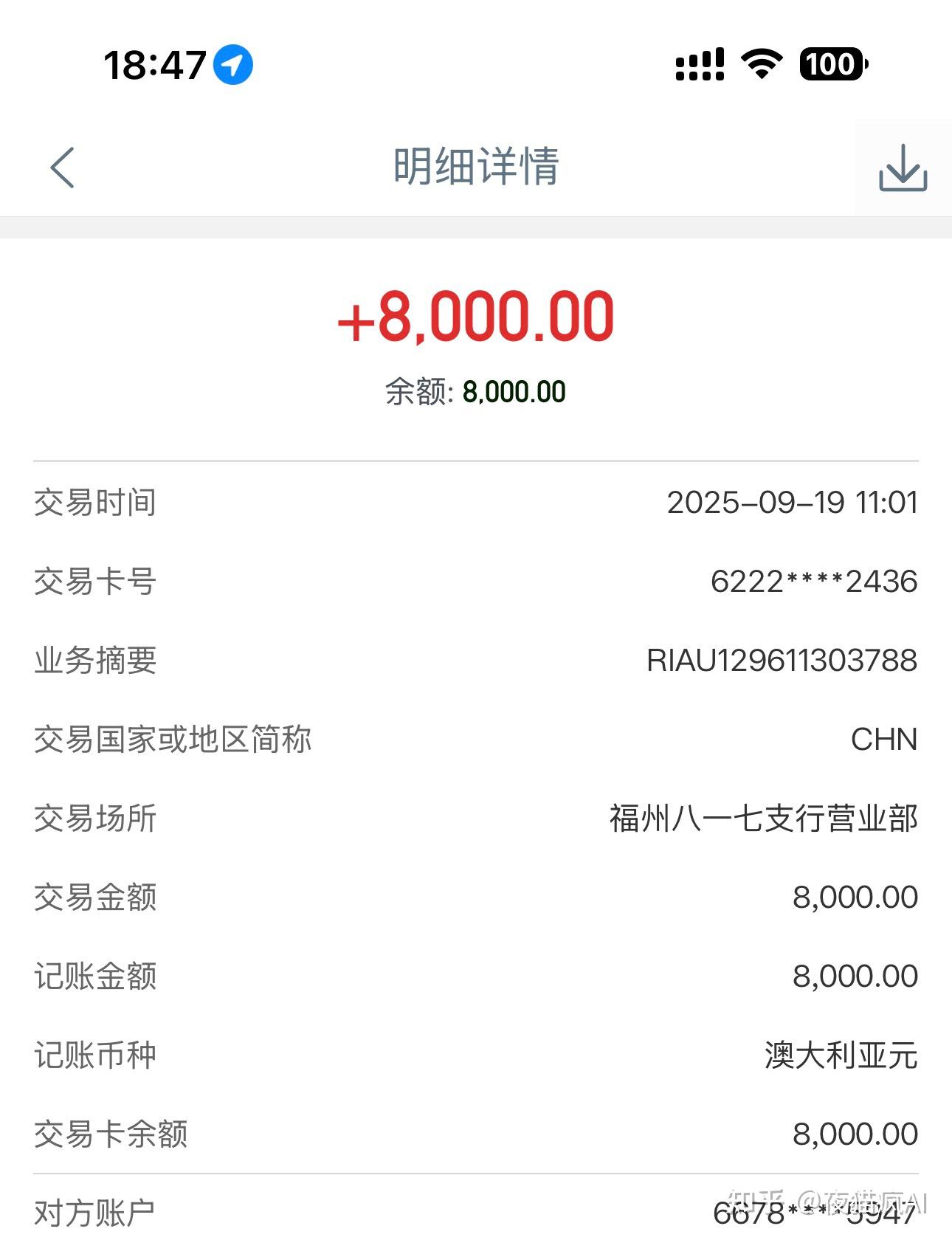Download the transaction detail receipt

tap(903, 168)
